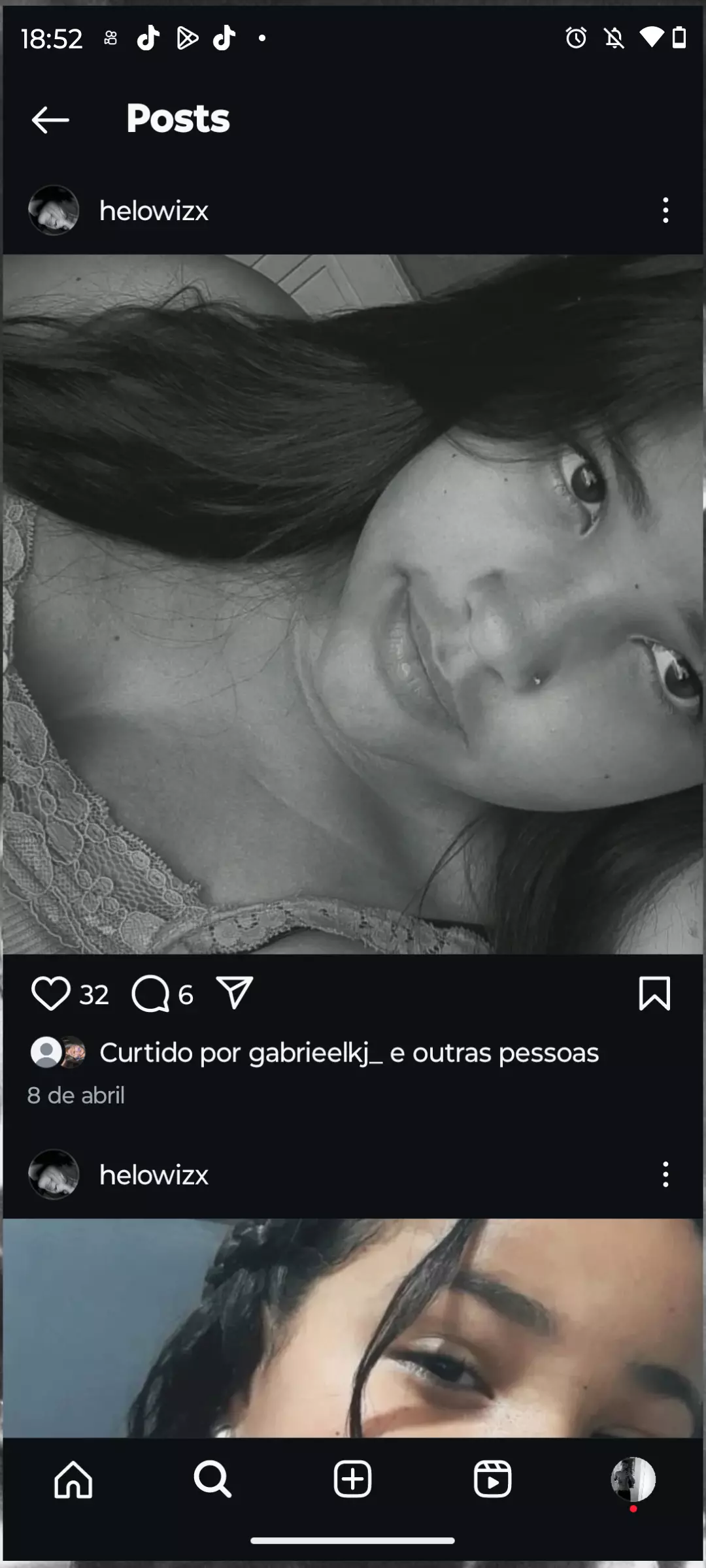Share the 8 de abril post
This screenshot has height=1568, width=706.
click(235, 993)
